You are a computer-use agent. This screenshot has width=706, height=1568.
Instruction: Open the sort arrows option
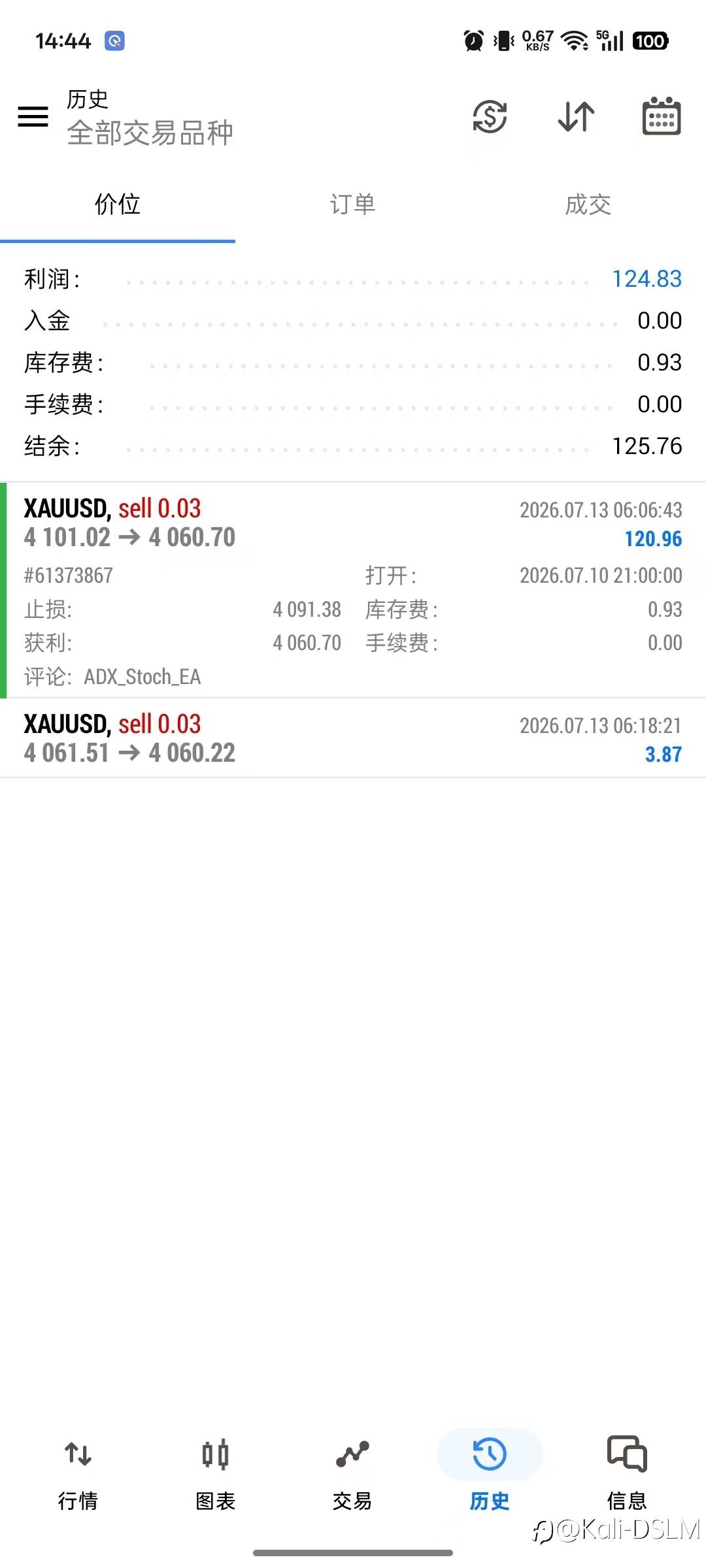pos(576,117)
